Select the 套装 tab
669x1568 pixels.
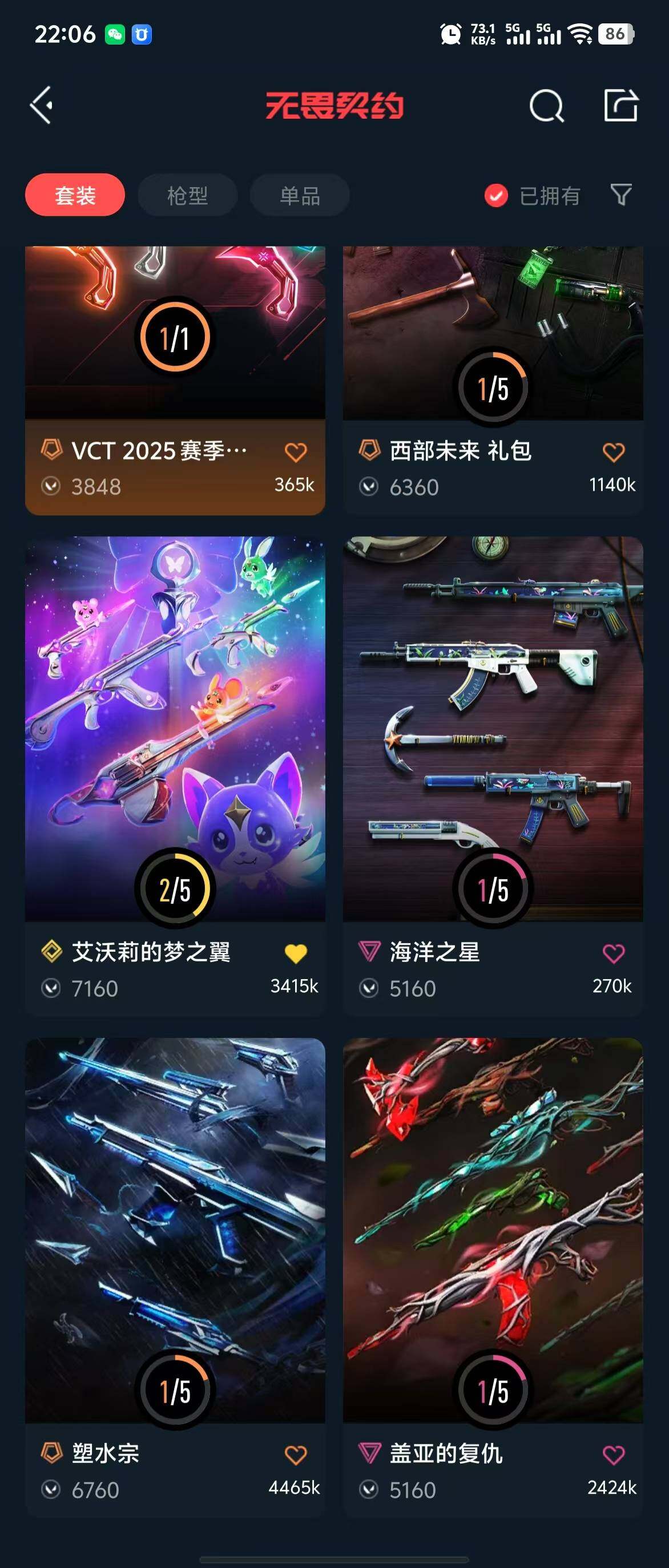coord(75,195)
